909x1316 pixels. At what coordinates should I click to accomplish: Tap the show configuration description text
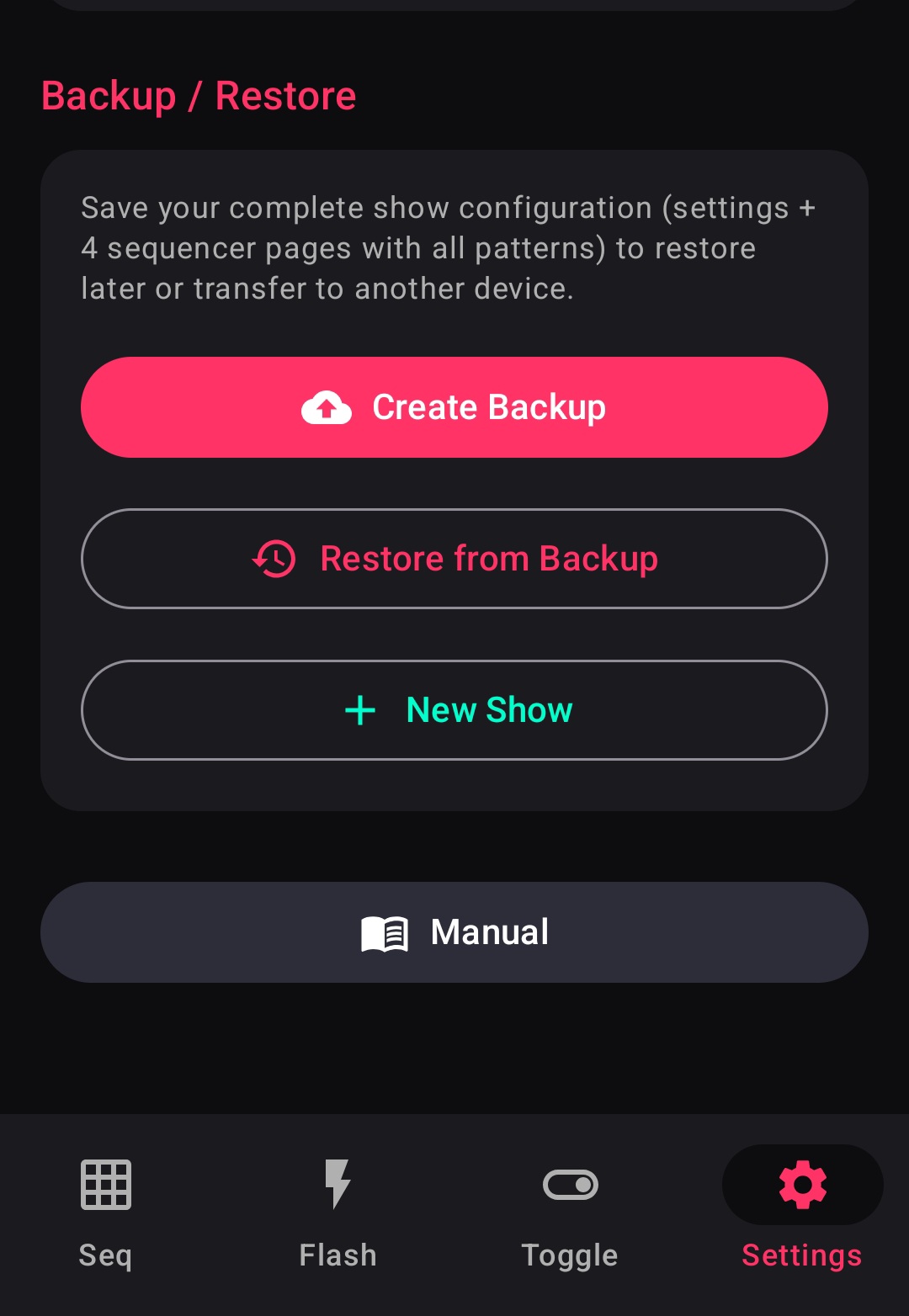(x=449, y=247)
